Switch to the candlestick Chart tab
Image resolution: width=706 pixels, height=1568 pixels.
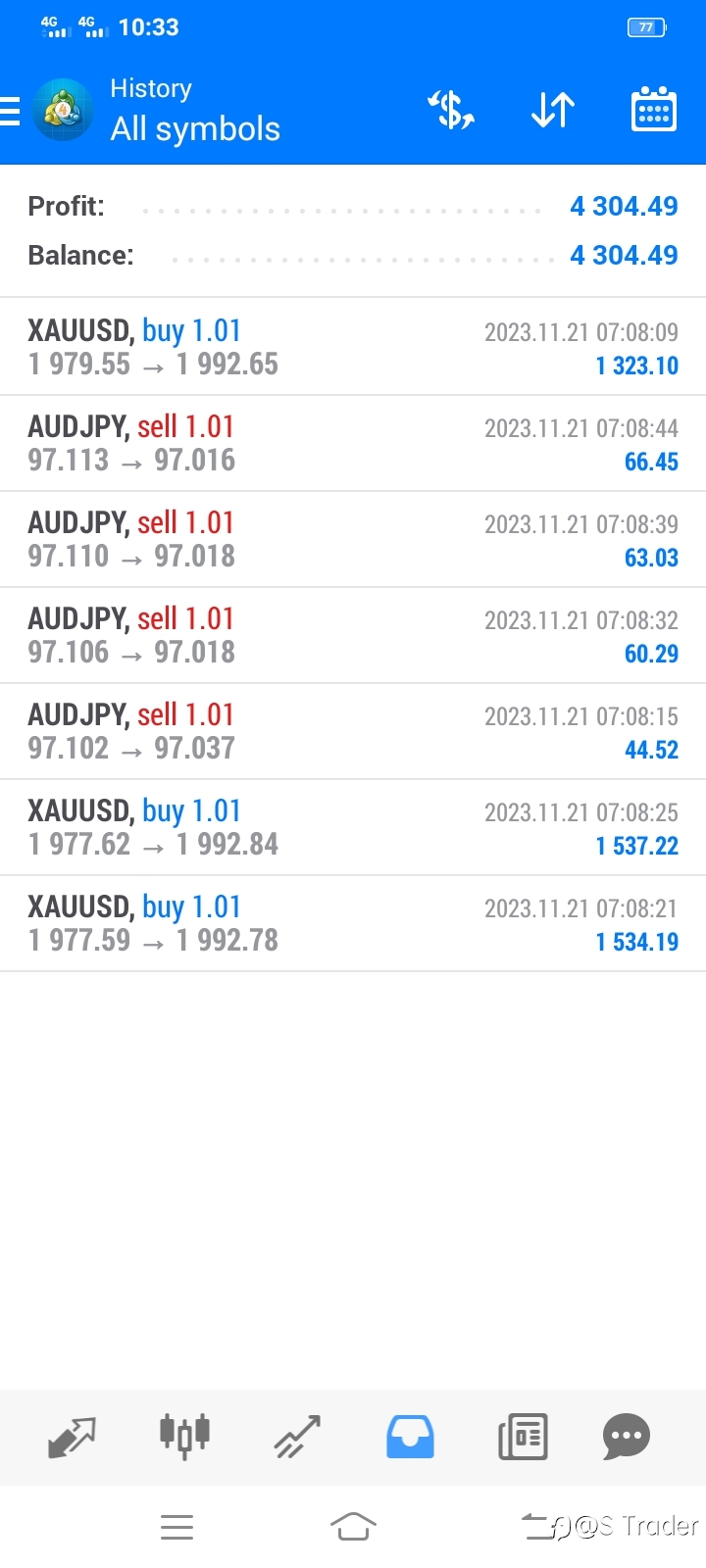(x=184, y=1438)
